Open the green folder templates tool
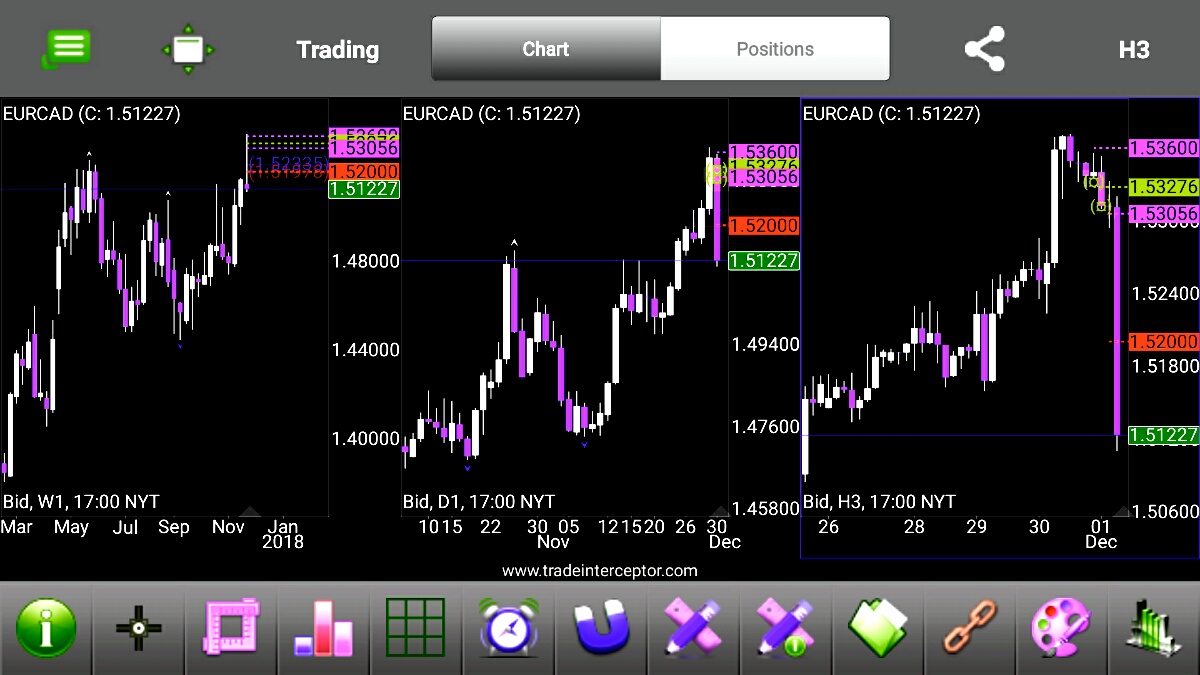The height and width of the screenshot is (675, 1200). (878, 629)
